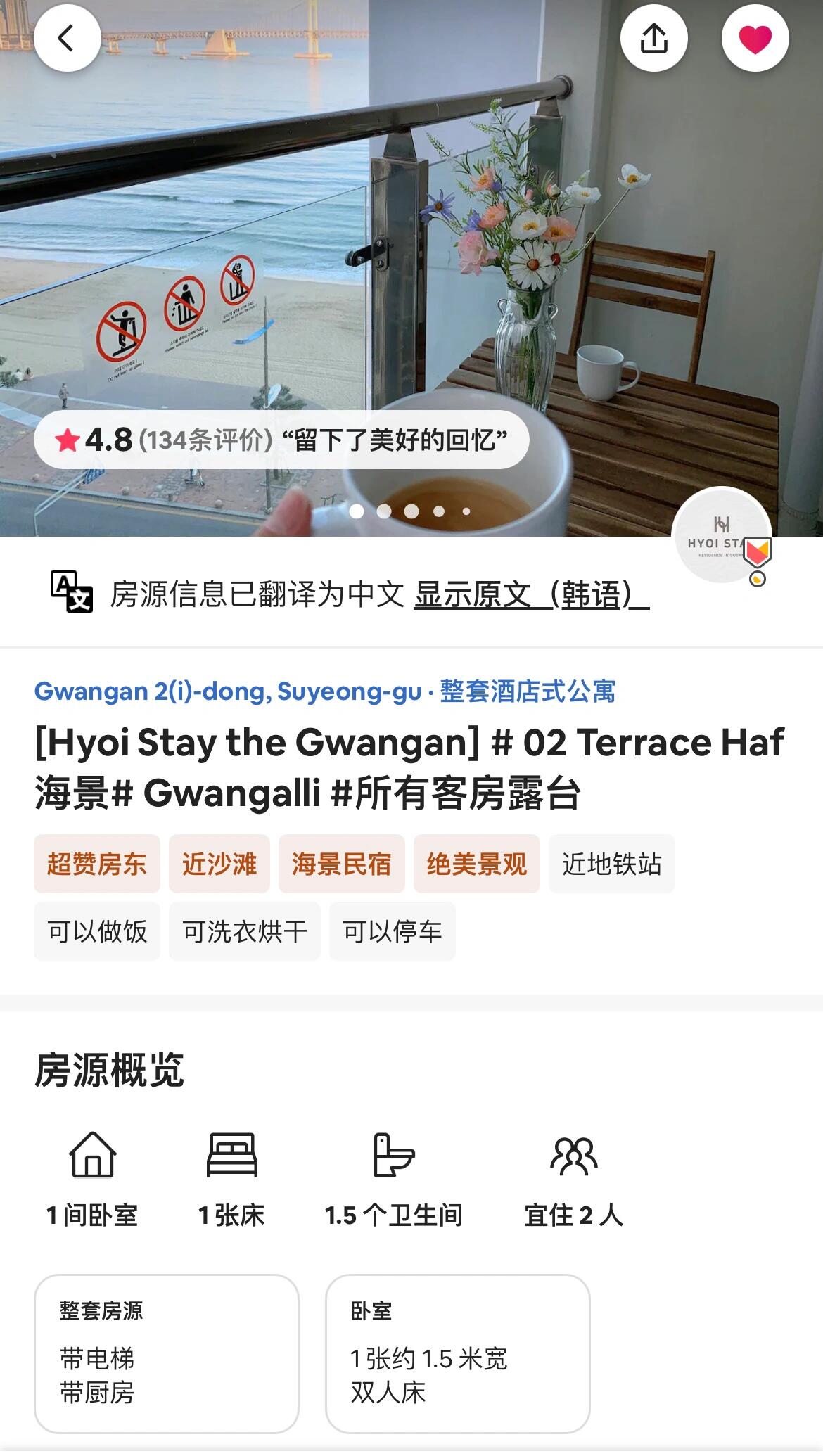
Task: Tap the 可洗衣烘干 tag
Action: pos(245,931)
